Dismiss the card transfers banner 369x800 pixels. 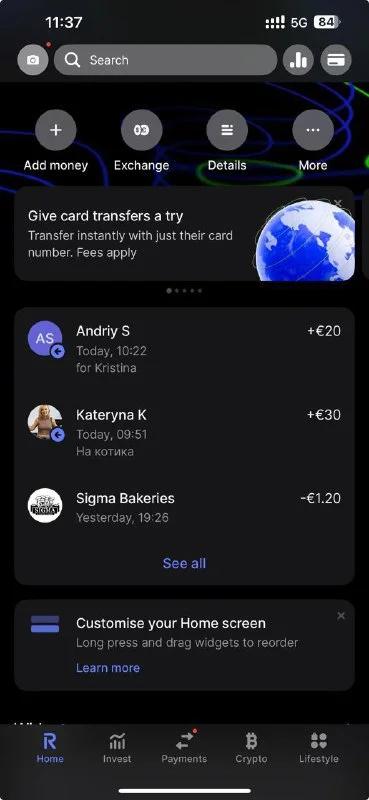pos(338,203)
